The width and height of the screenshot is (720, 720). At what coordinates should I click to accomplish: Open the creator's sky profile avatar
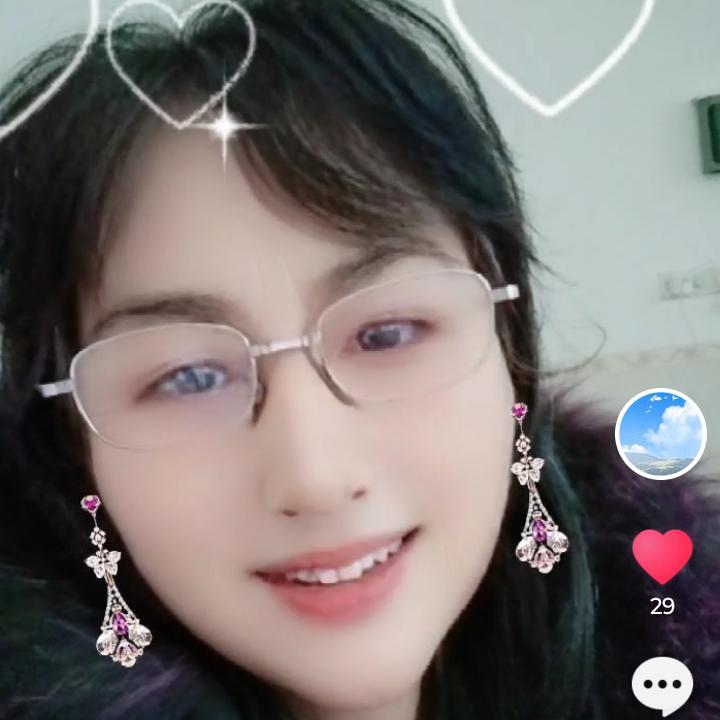click(660, 434)
